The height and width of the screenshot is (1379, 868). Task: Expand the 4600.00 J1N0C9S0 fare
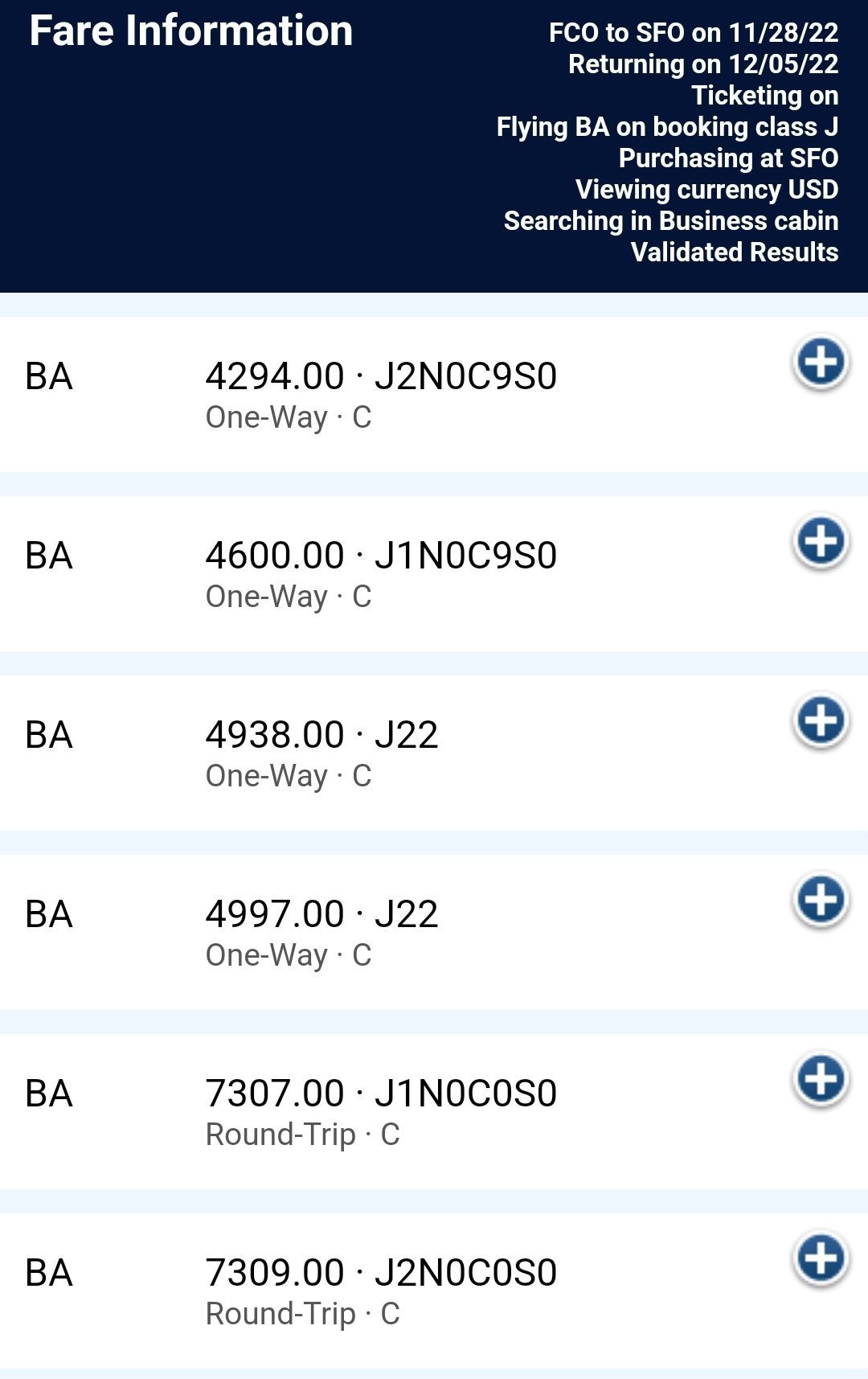[x=821, y=541]
